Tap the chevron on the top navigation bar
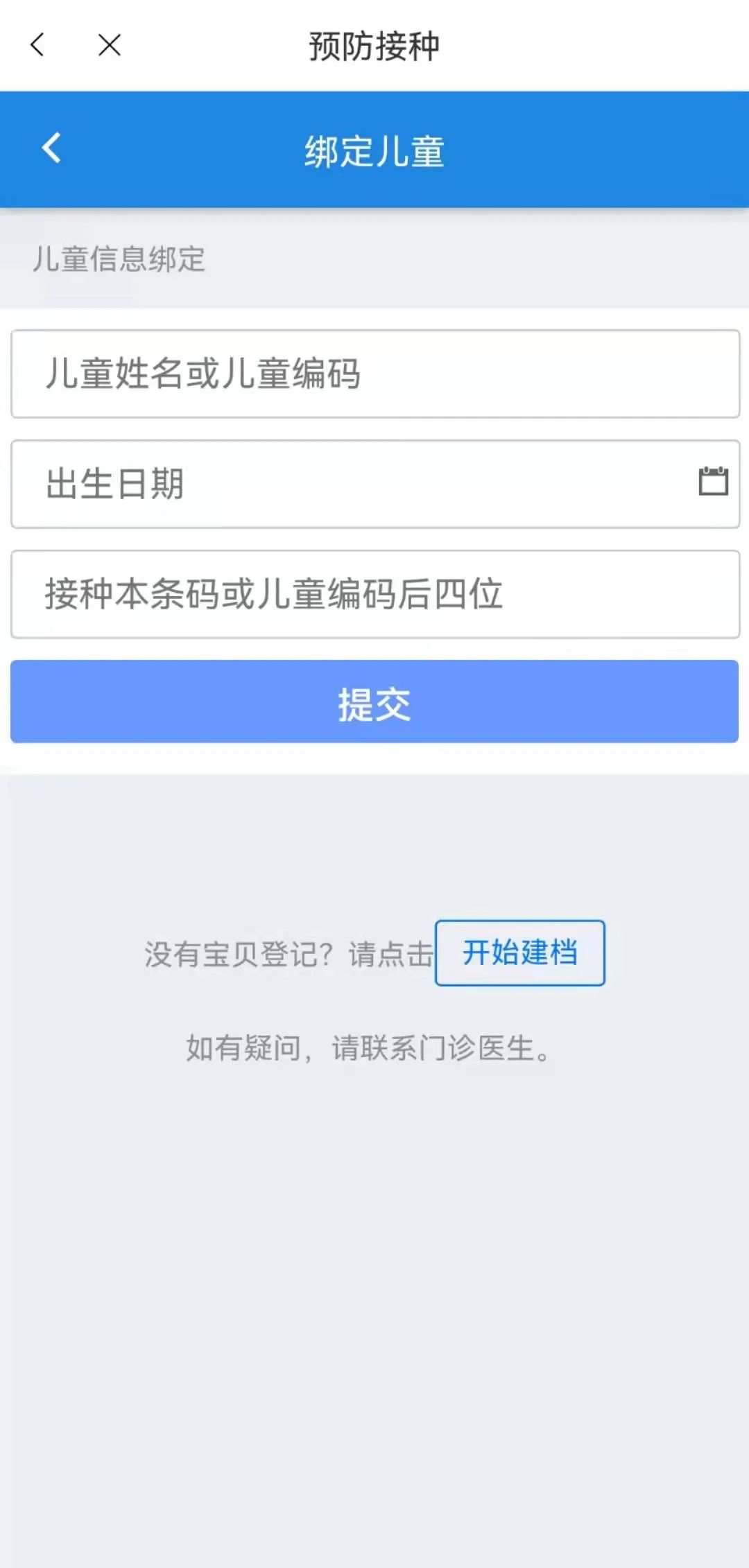Viewport: 749px width, 1568px height. 37,44
